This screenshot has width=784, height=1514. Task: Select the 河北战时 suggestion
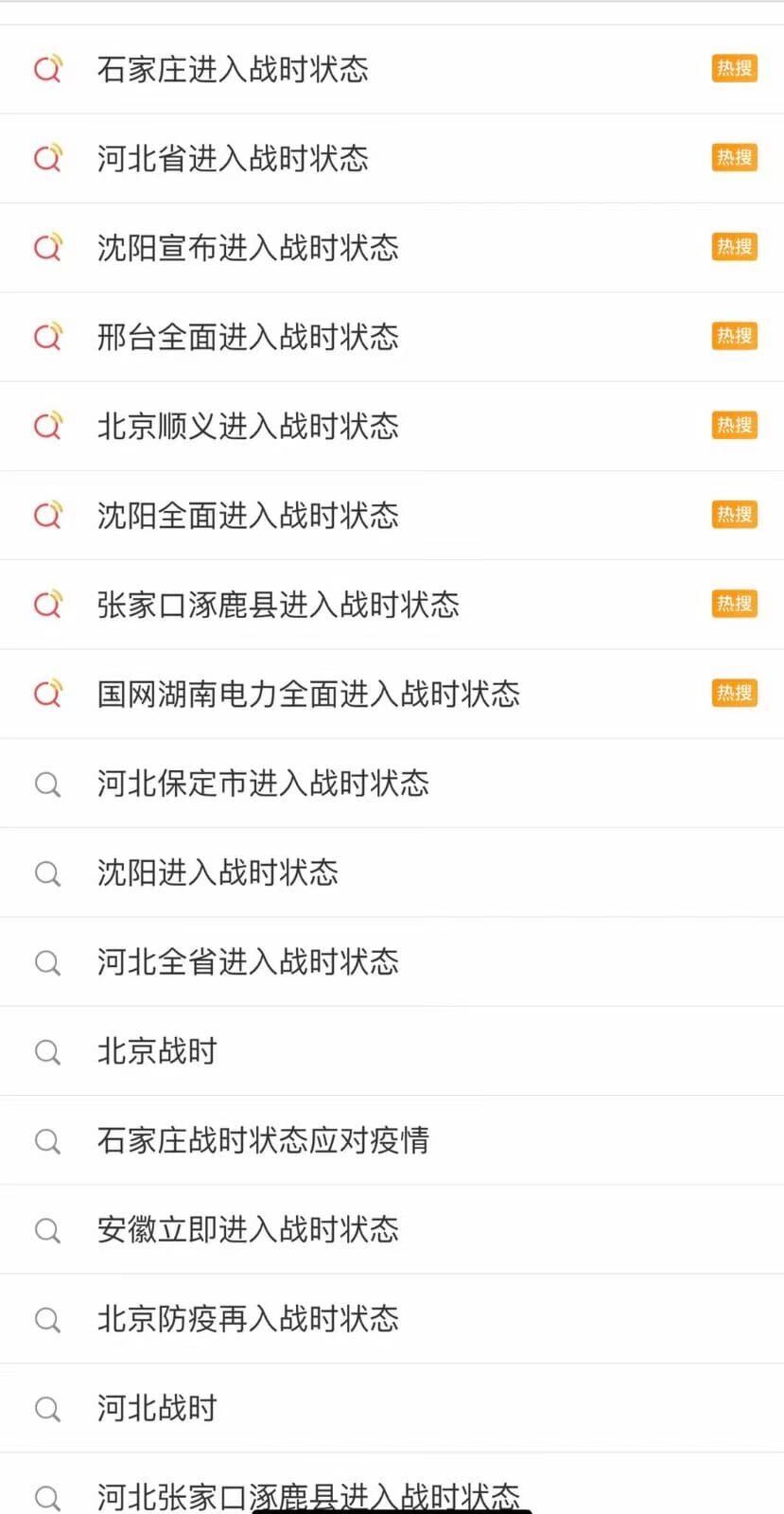[157, 1408]
